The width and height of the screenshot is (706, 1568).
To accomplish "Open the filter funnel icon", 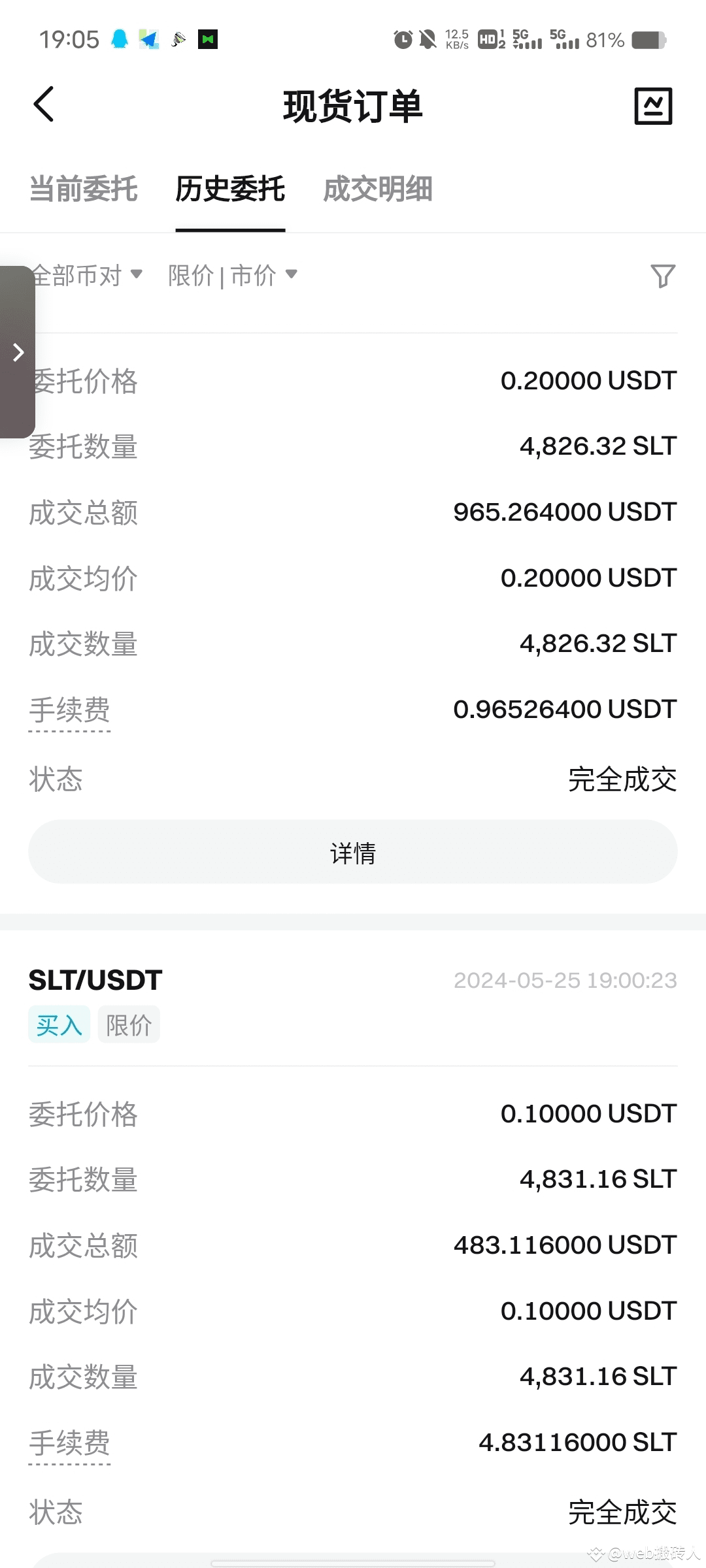I will click(662, 276).
